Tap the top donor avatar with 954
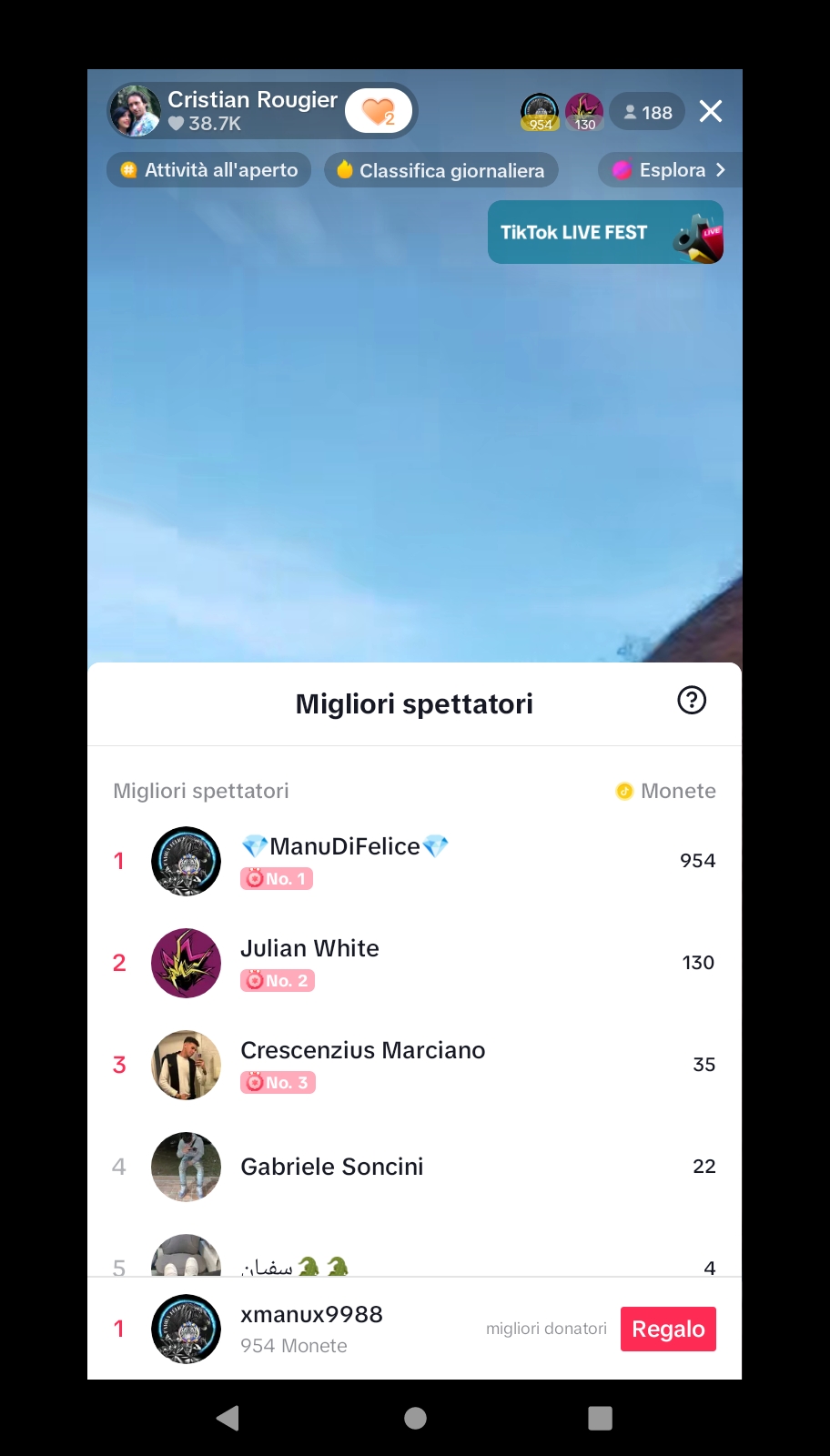830x1456 pixels. 540,112
